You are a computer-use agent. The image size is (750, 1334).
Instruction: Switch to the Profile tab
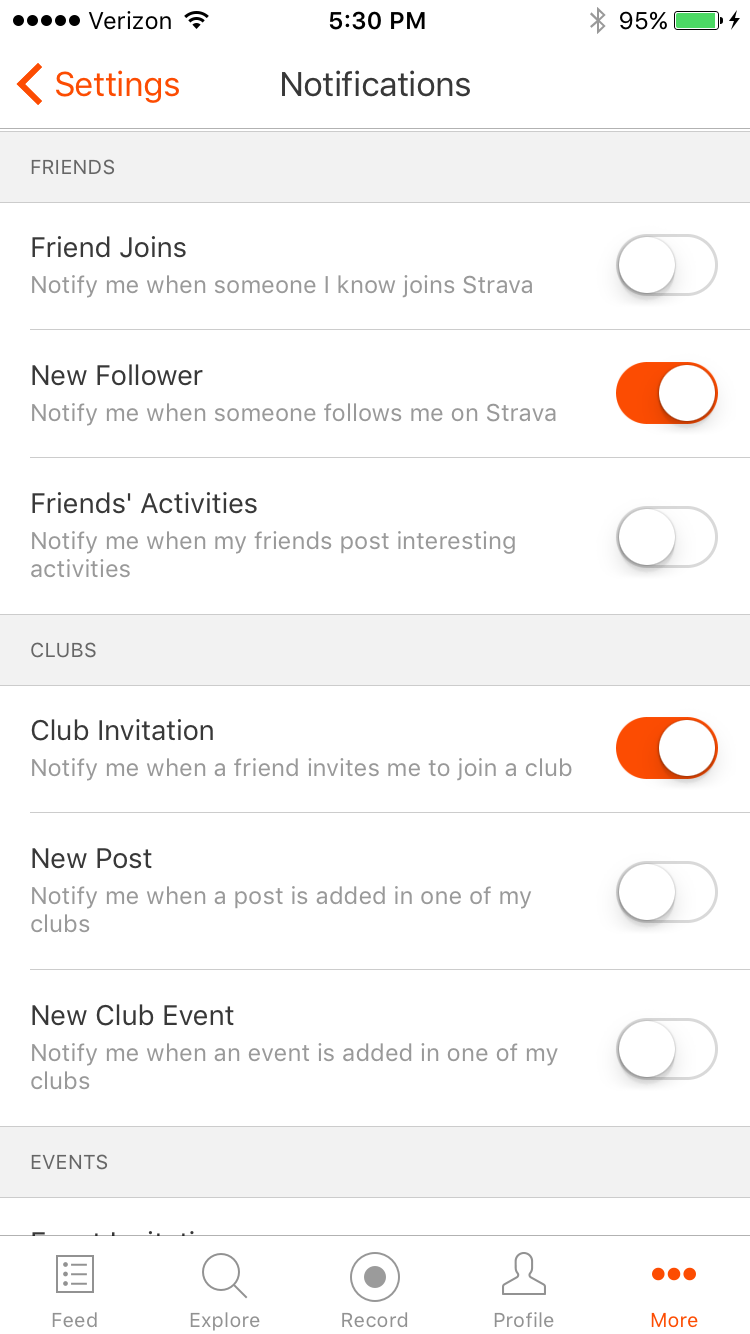click(x=524, y=1291)
